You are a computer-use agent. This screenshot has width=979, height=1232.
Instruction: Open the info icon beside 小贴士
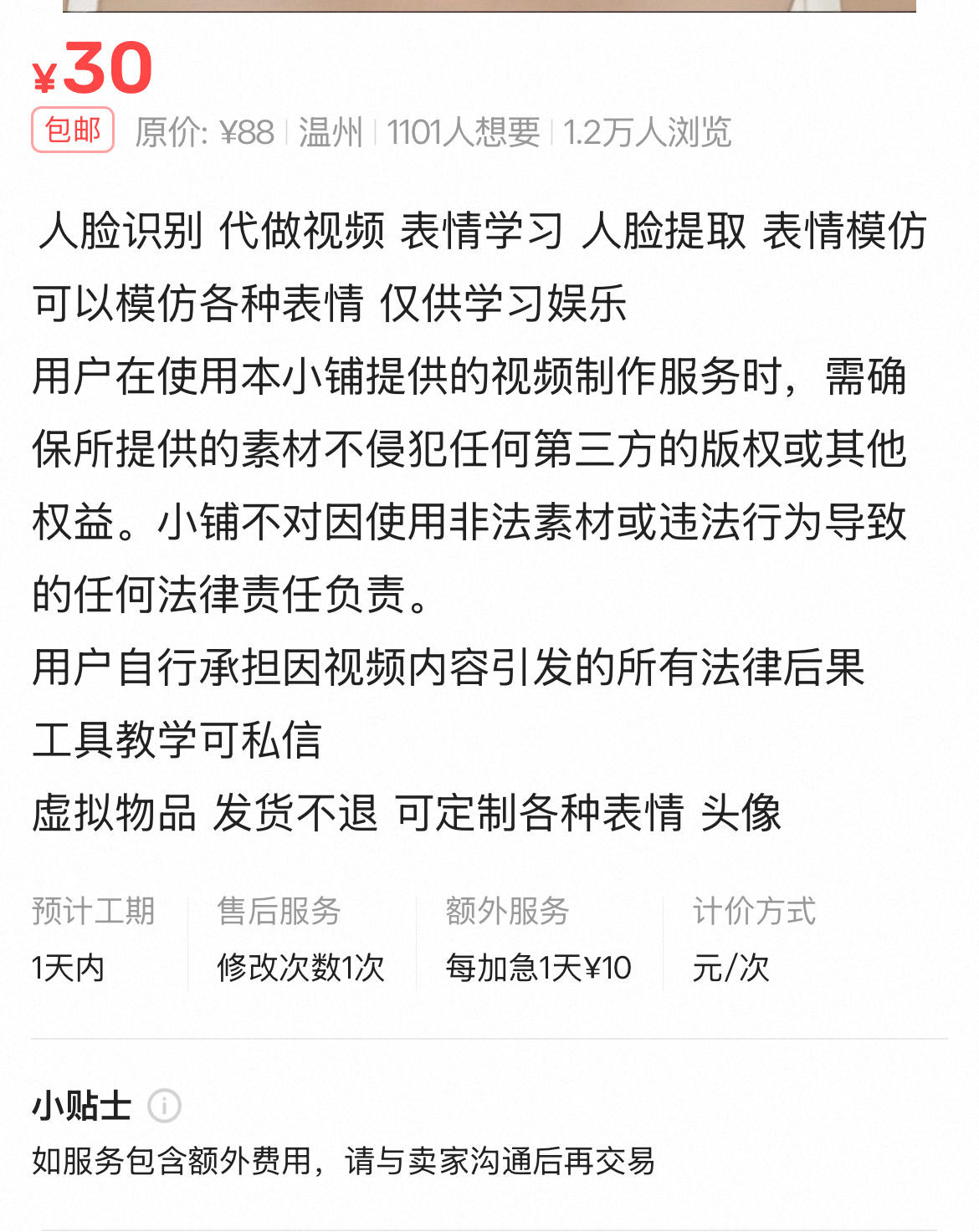[x=164, y=1106]
